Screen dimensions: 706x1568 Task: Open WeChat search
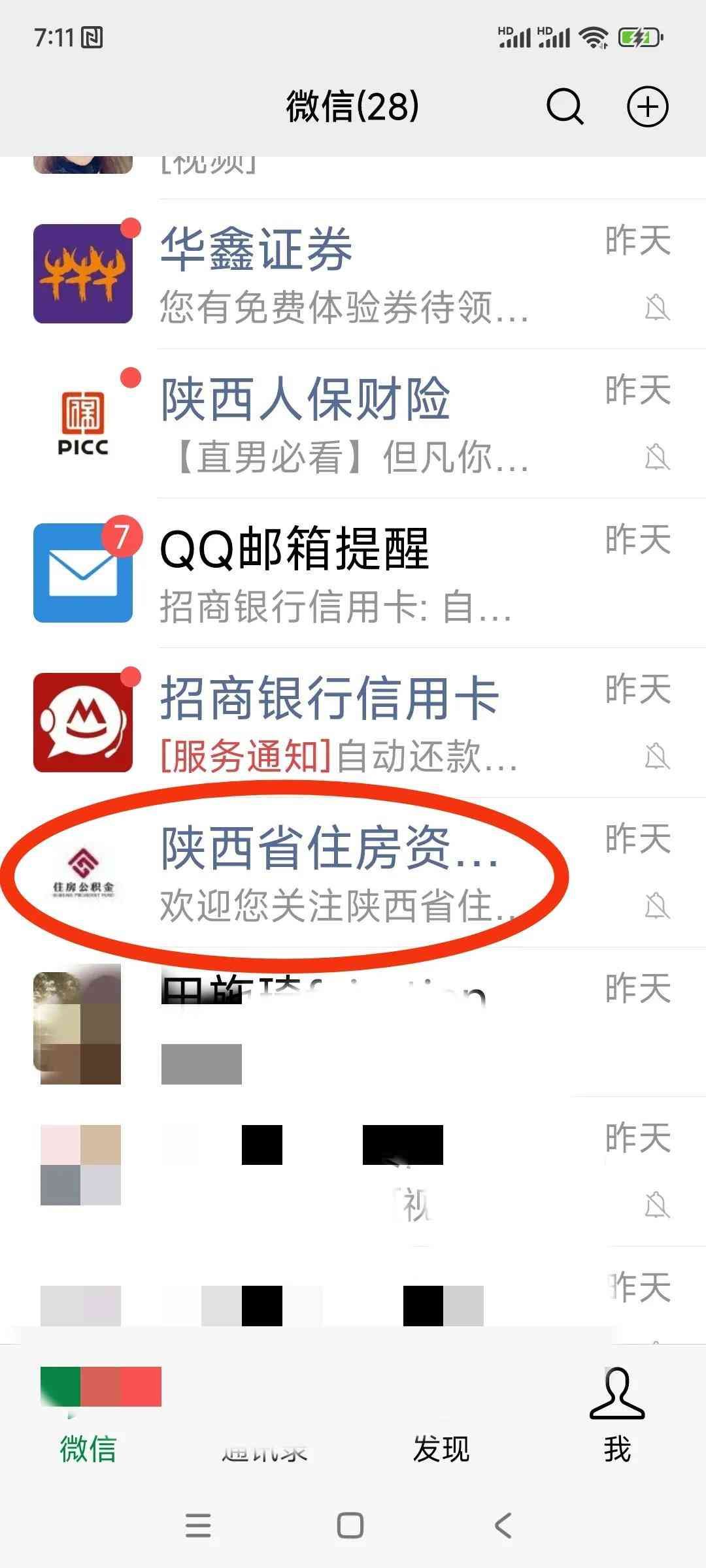(565, 106)
